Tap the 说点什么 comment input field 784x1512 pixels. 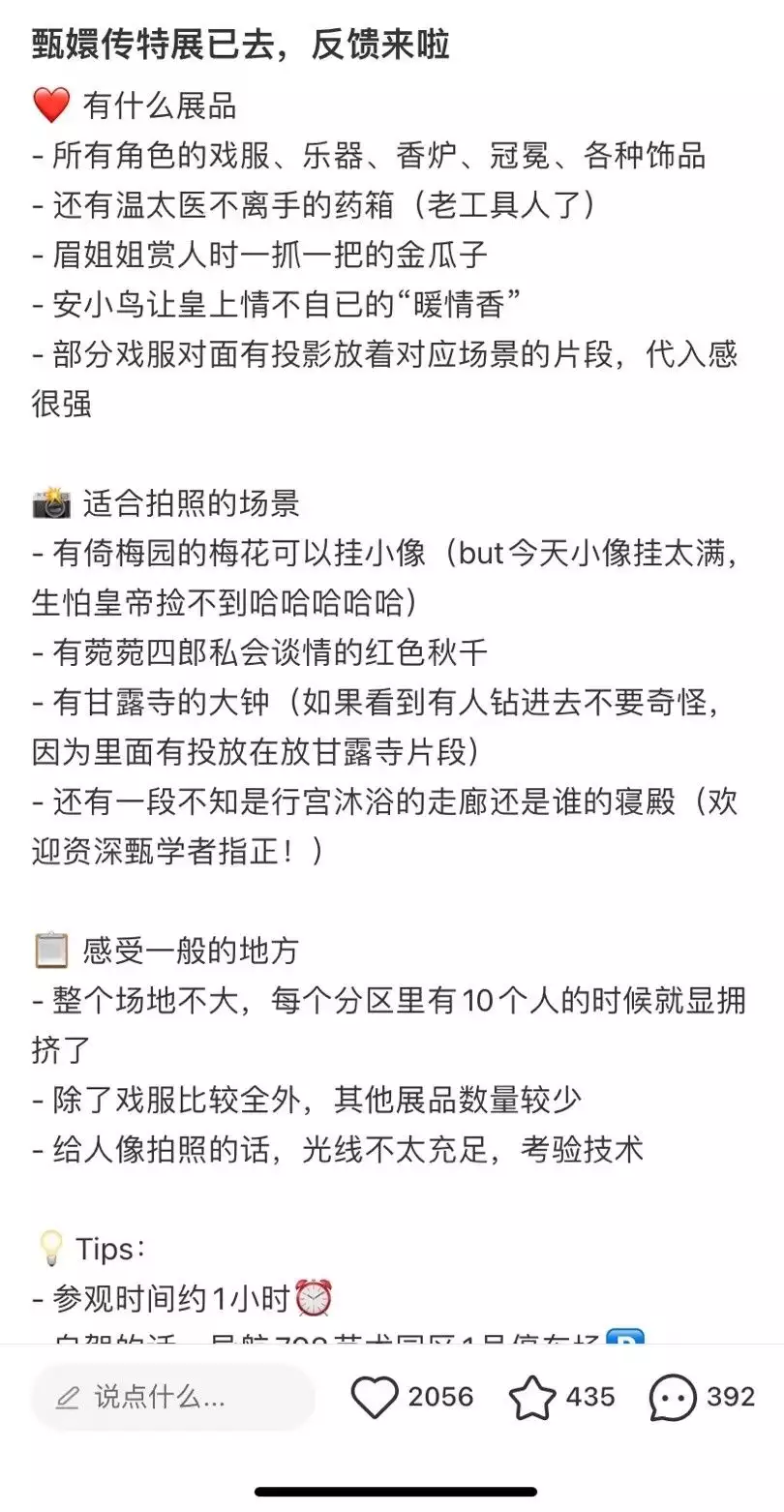pyautogui.click(x=172, y=1398)
